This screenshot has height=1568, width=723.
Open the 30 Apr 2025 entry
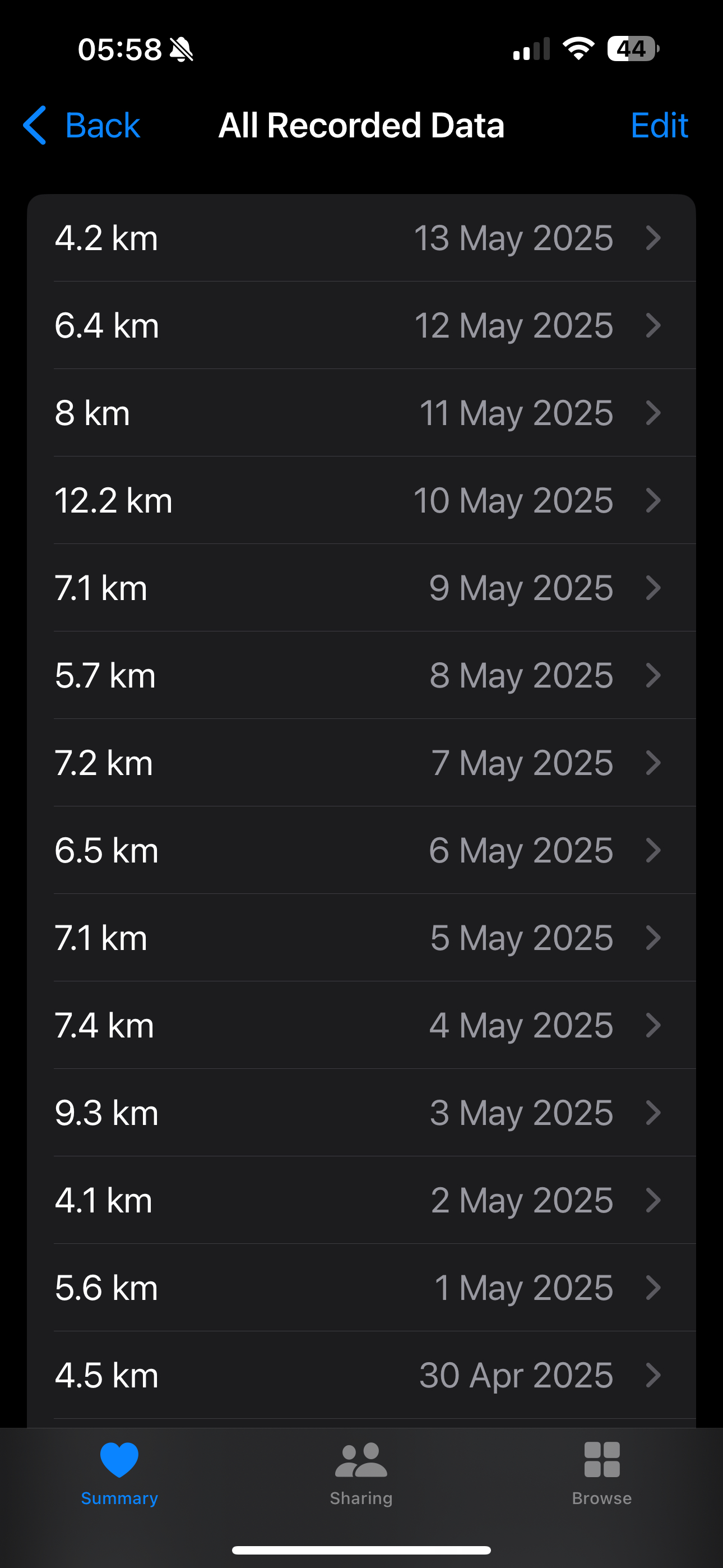point(361,1376)
